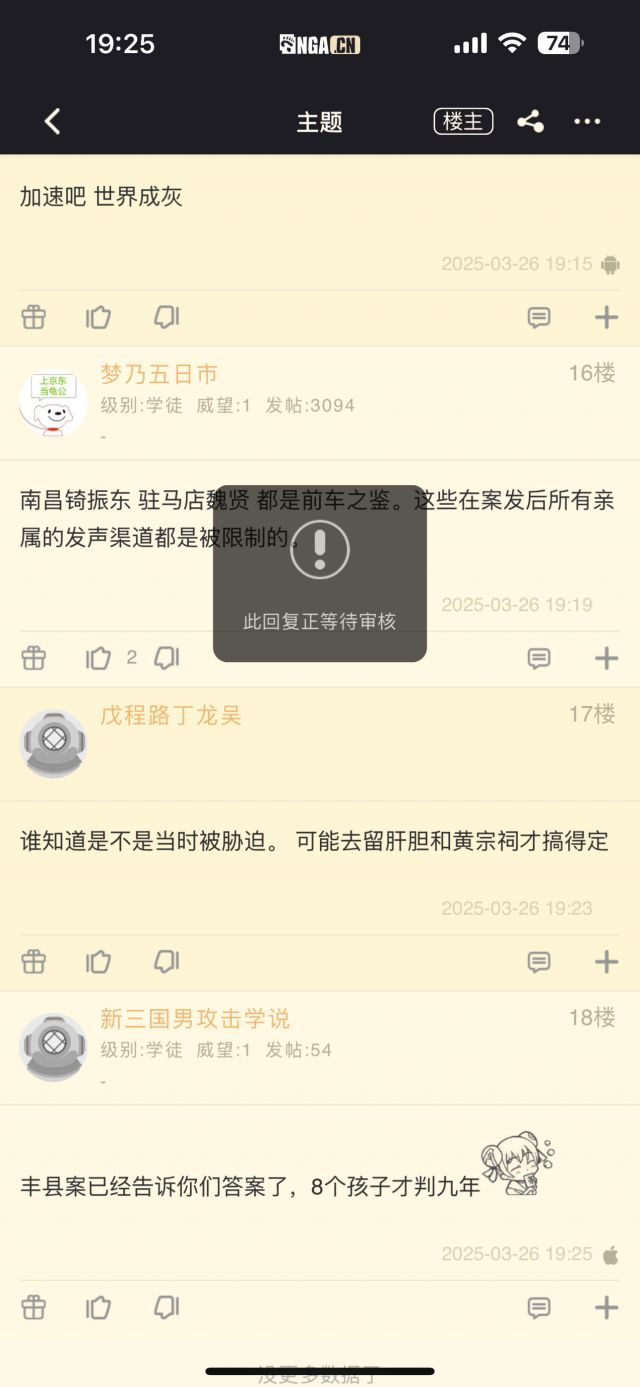Viewport: 640px width, 1387px height.
Task: Open more options for 梦乃五日市's post
Action: point(606,658)
